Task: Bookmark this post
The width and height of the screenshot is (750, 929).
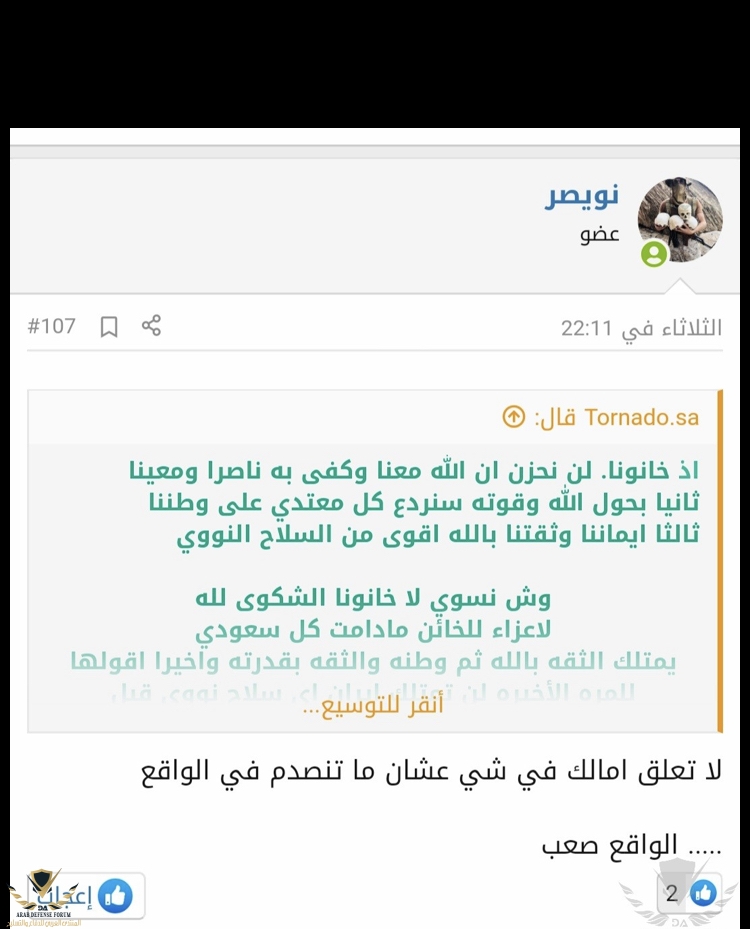Action: [109, 327]
